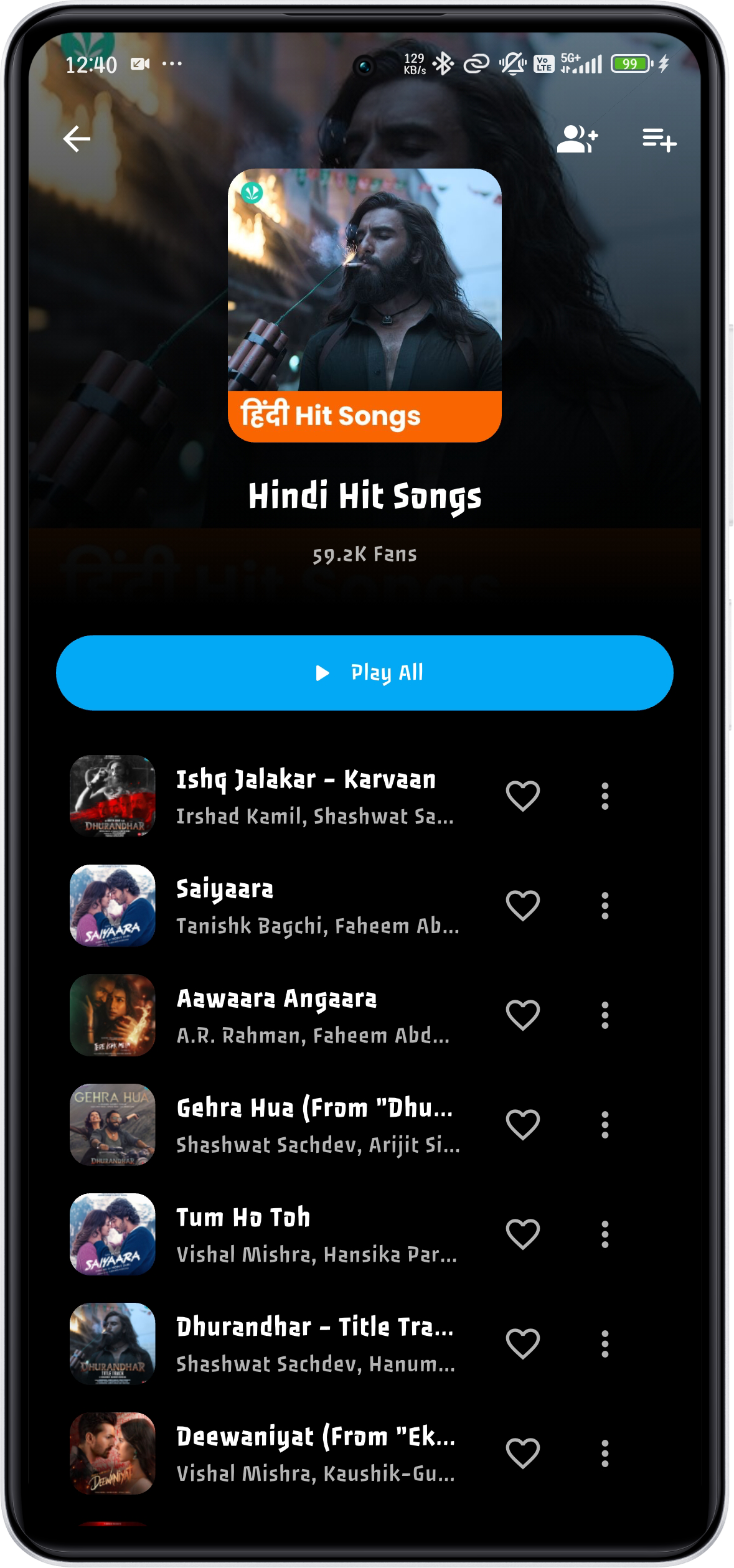Go back using the arrow icon
734x1568 pixels.
[x=77, y=138]
